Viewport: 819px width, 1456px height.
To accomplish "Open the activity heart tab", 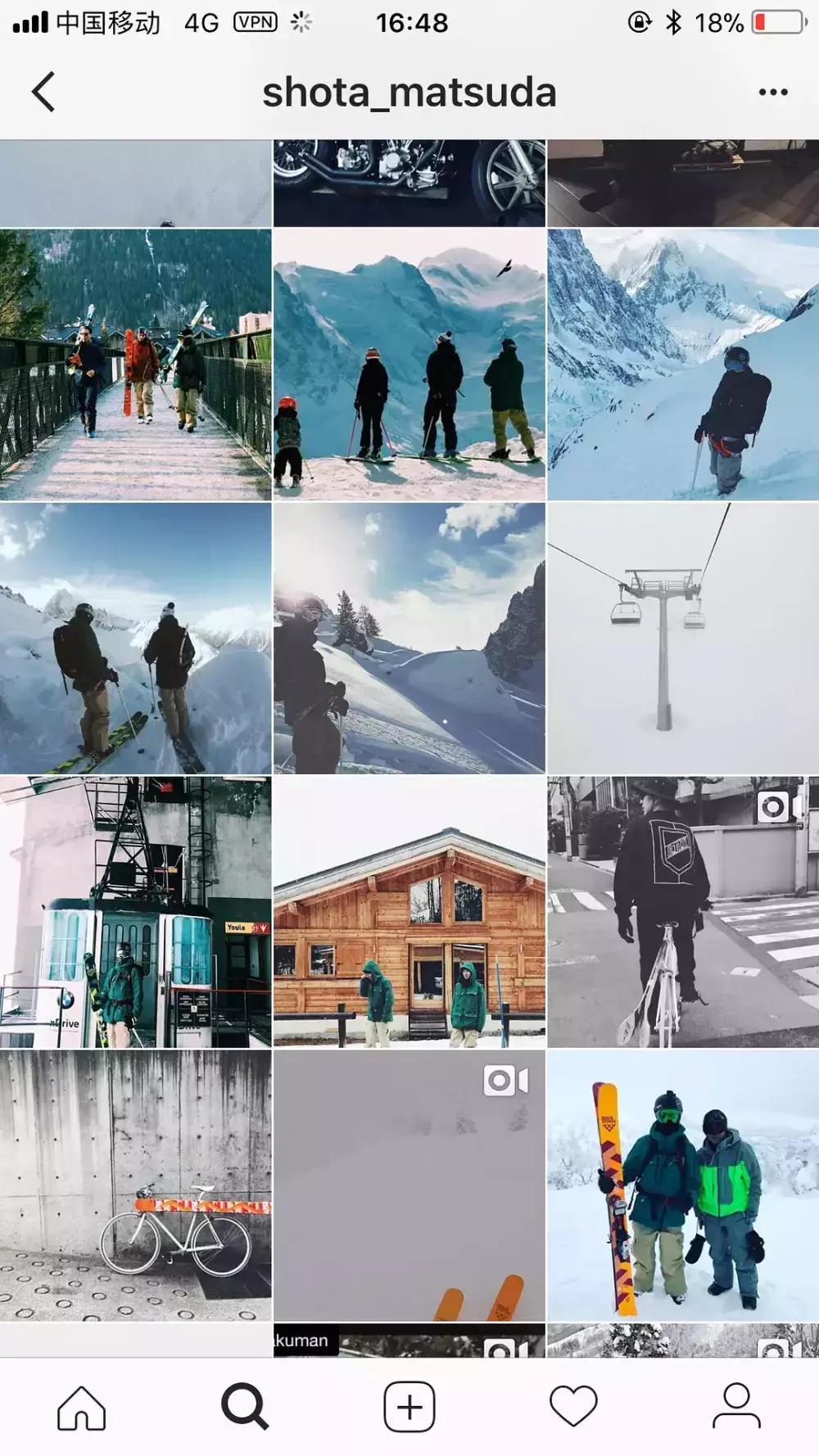I will click(572, 1406).
